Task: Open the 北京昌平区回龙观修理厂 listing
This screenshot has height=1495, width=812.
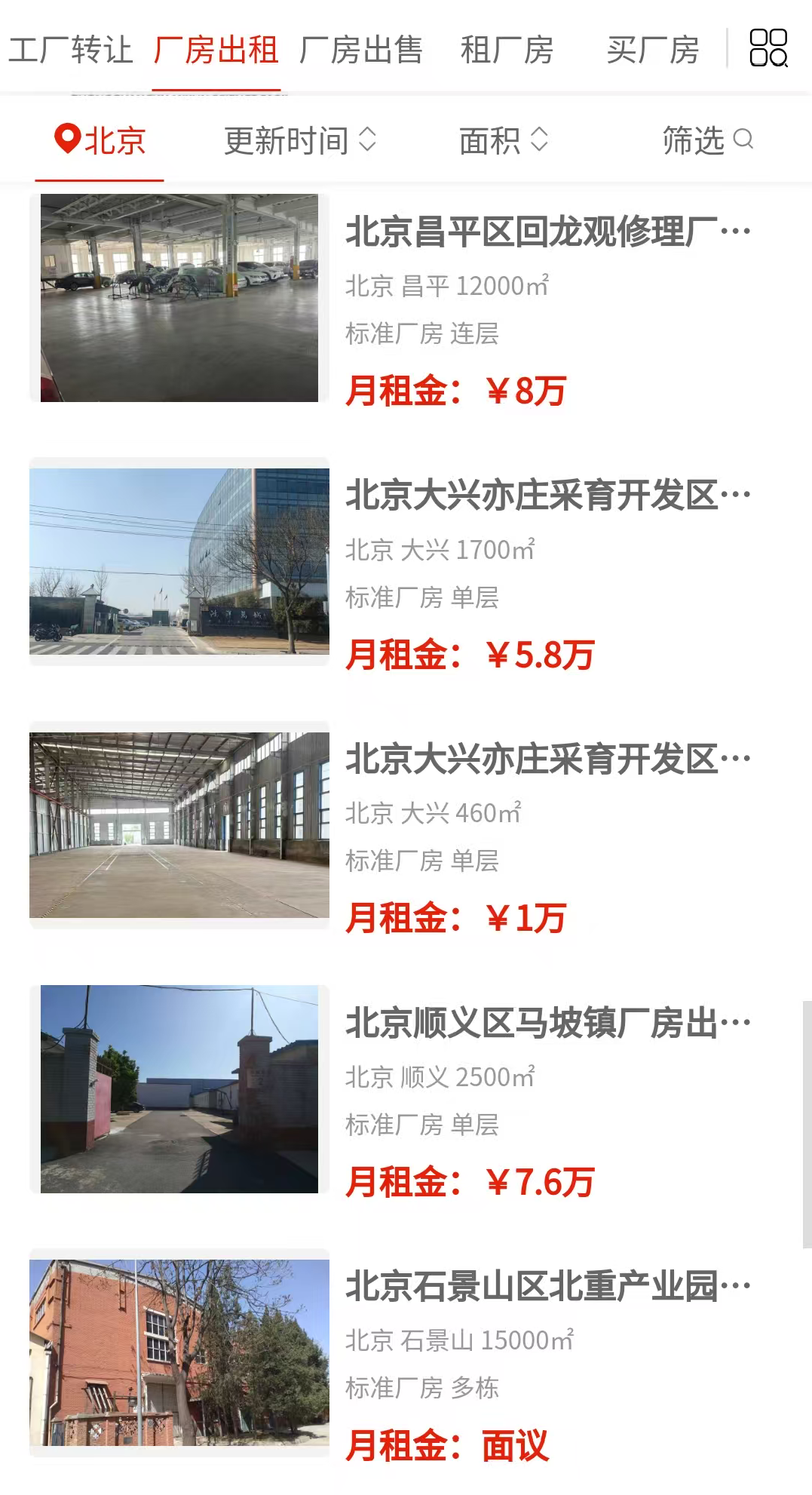Action: point(547,232)
